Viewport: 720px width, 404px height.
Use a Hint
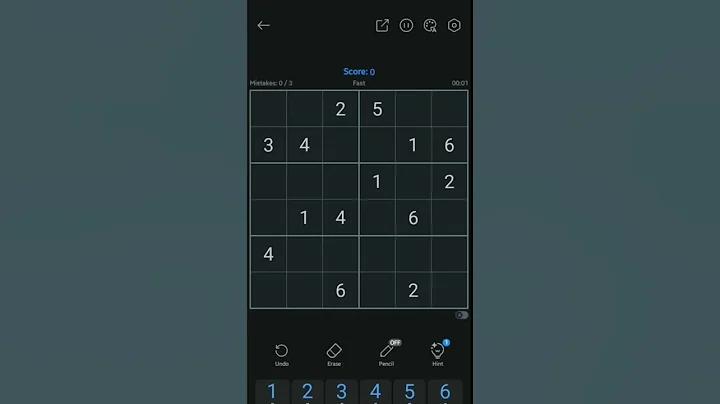pos(437,353)
